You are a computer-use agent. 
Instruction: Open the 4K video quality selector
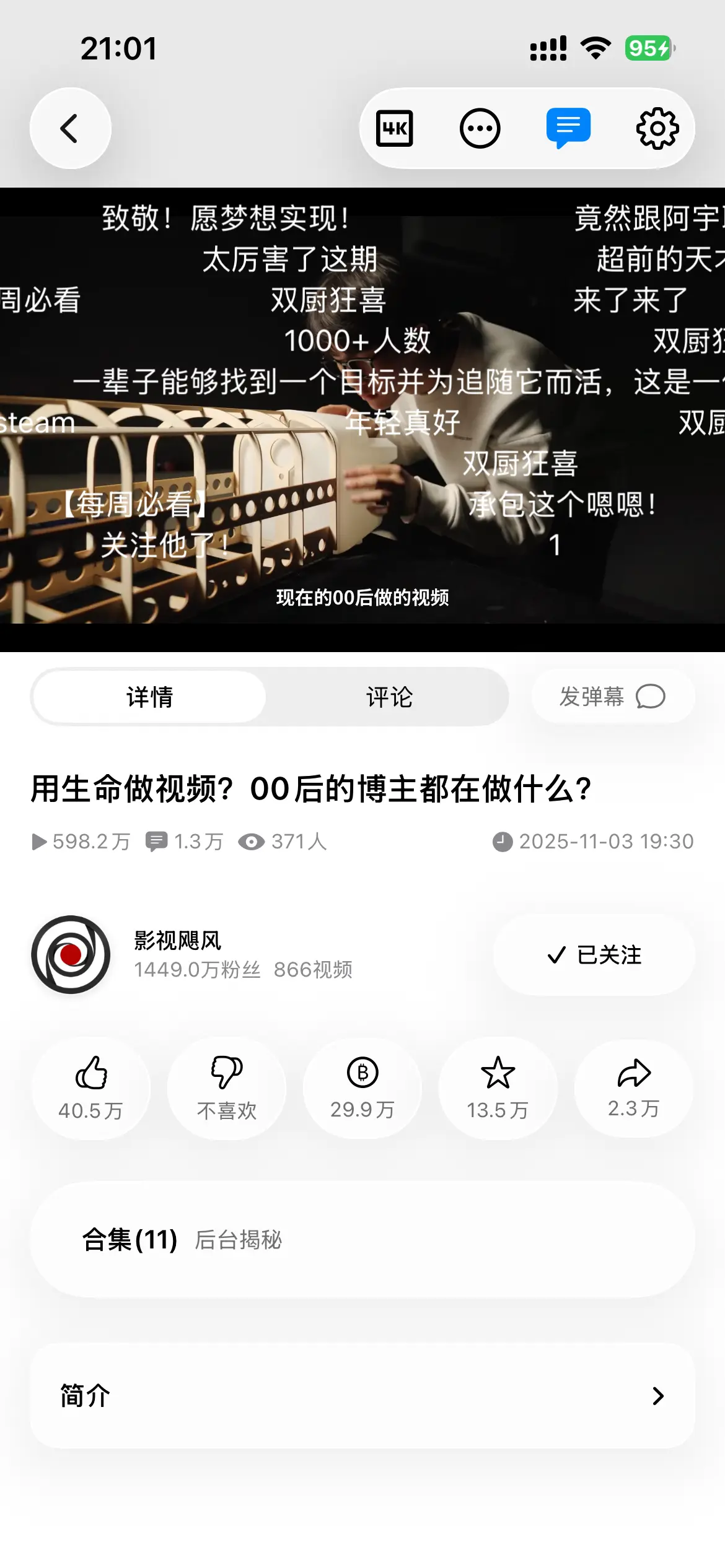395,128
